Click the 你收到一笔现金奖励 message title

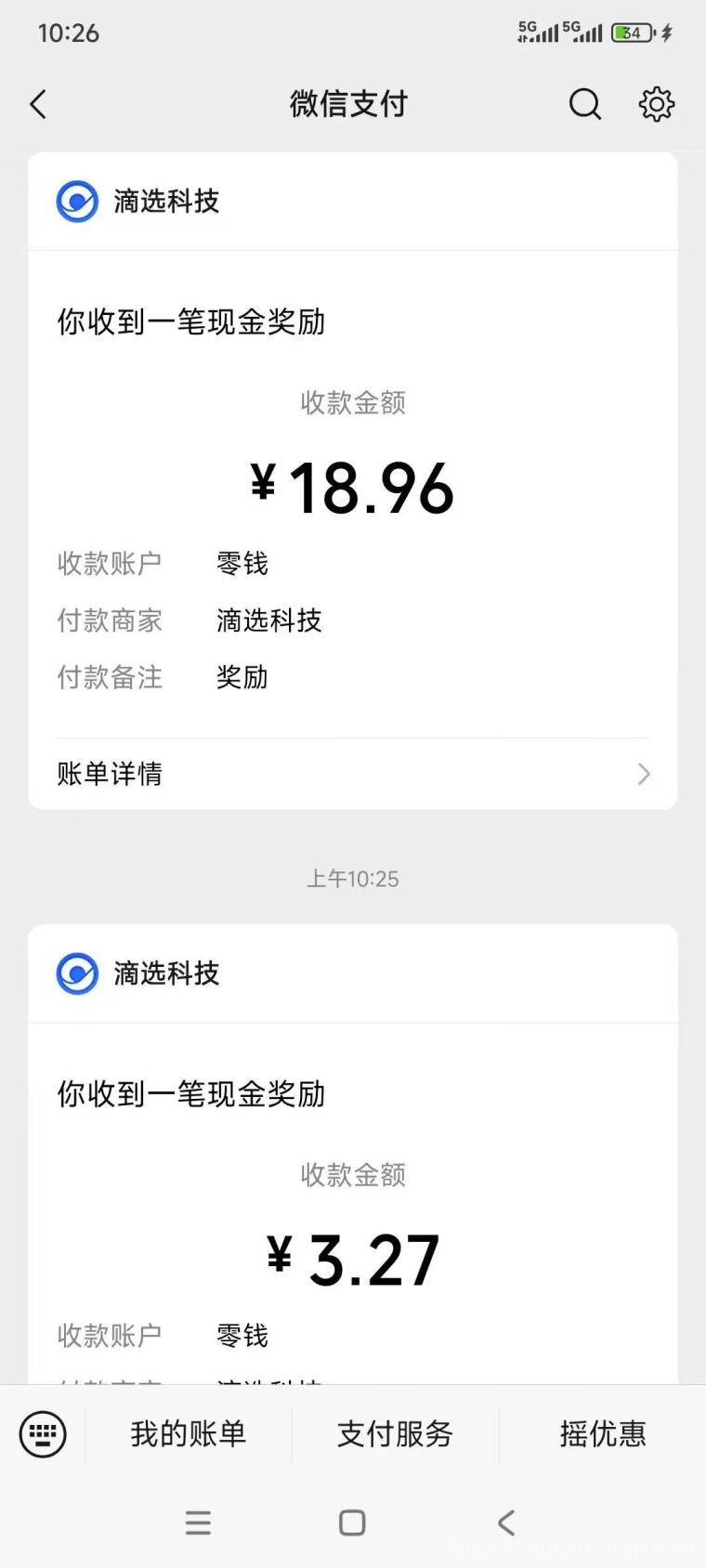[x=190, y=321]
